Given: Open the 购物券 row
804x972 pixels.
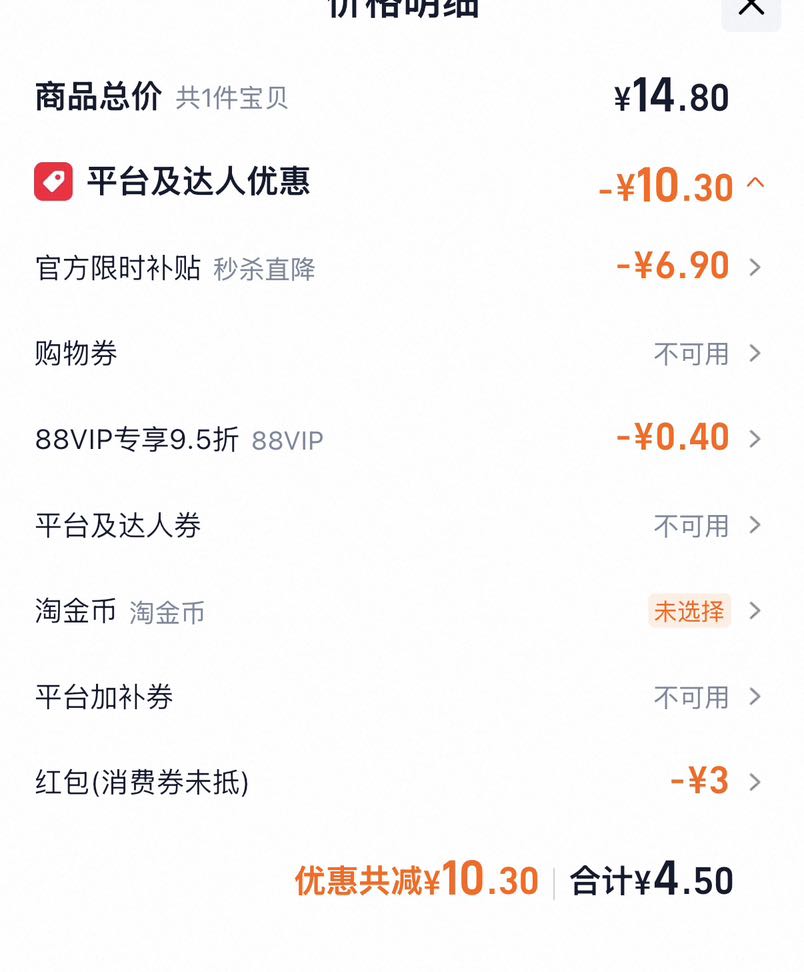Looking at the screenshot, I should click(402, 353).
